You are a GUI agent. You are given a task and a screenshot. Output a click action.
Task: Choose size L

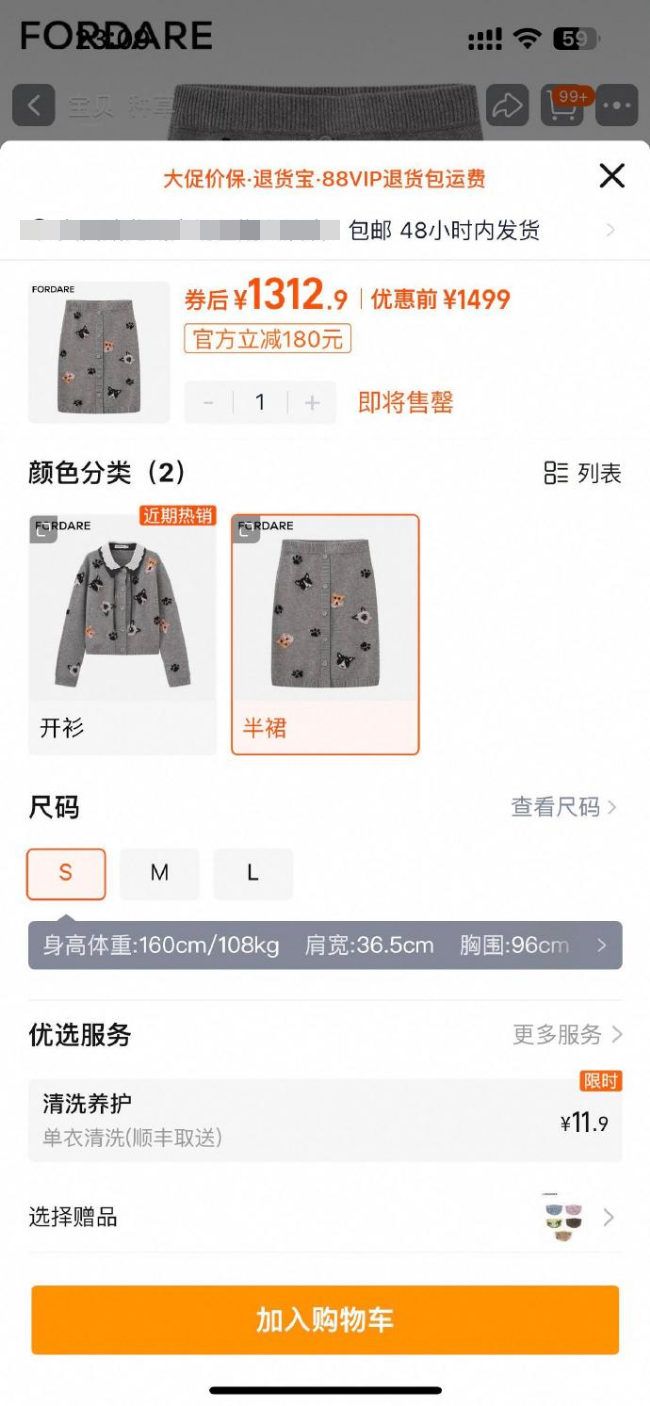[253, 873]
